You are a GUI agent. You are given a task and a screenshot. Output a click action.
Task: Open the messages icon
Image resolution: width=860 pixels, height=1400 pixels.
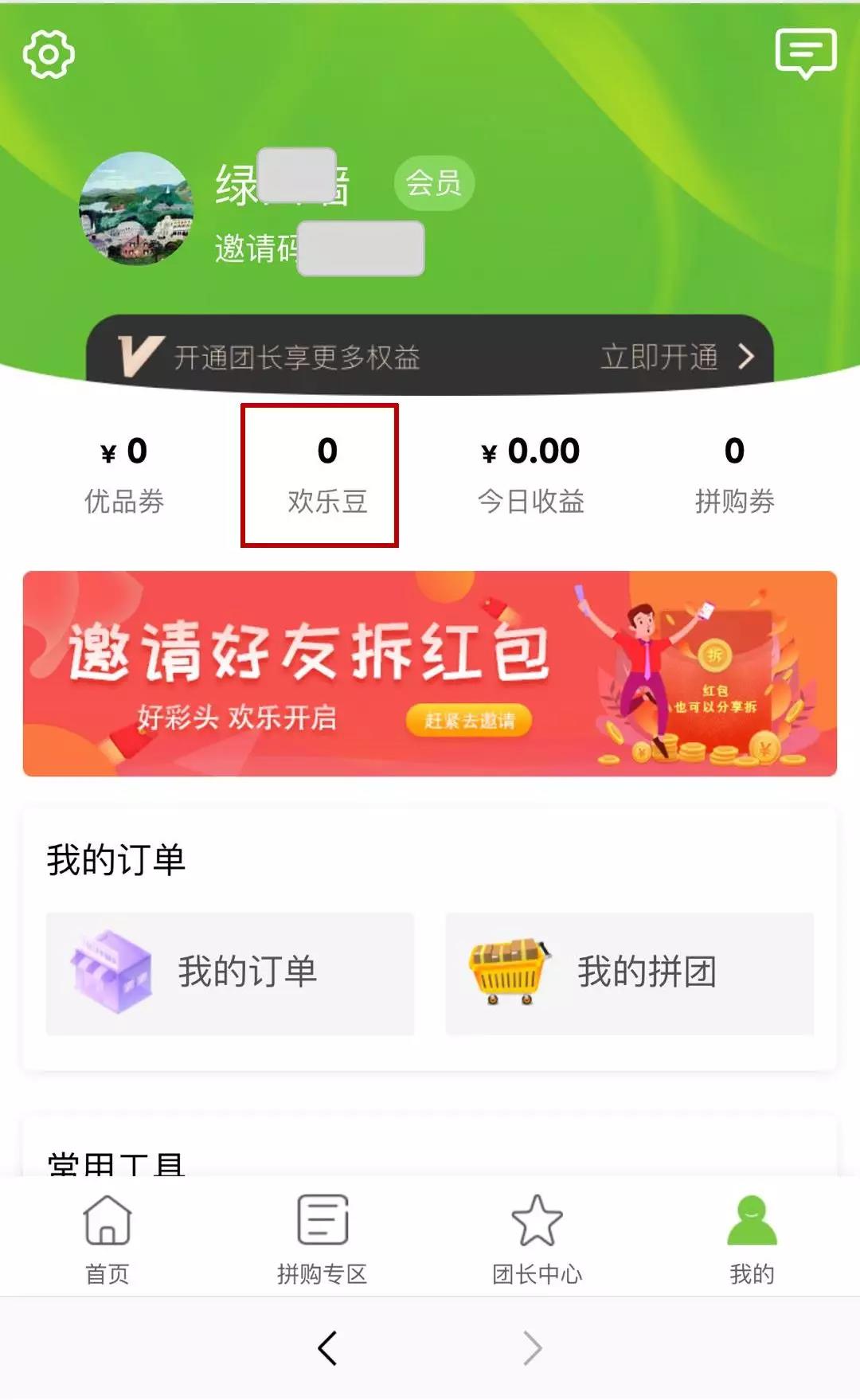pos(806,53)
